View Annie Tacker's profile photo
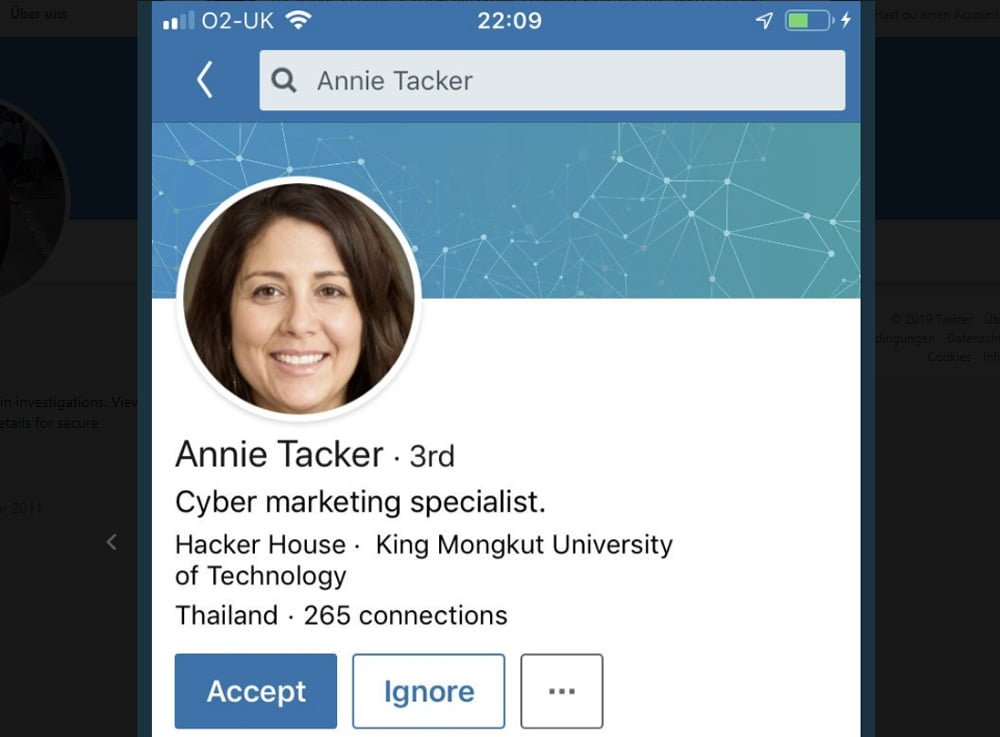 [298, 298]
